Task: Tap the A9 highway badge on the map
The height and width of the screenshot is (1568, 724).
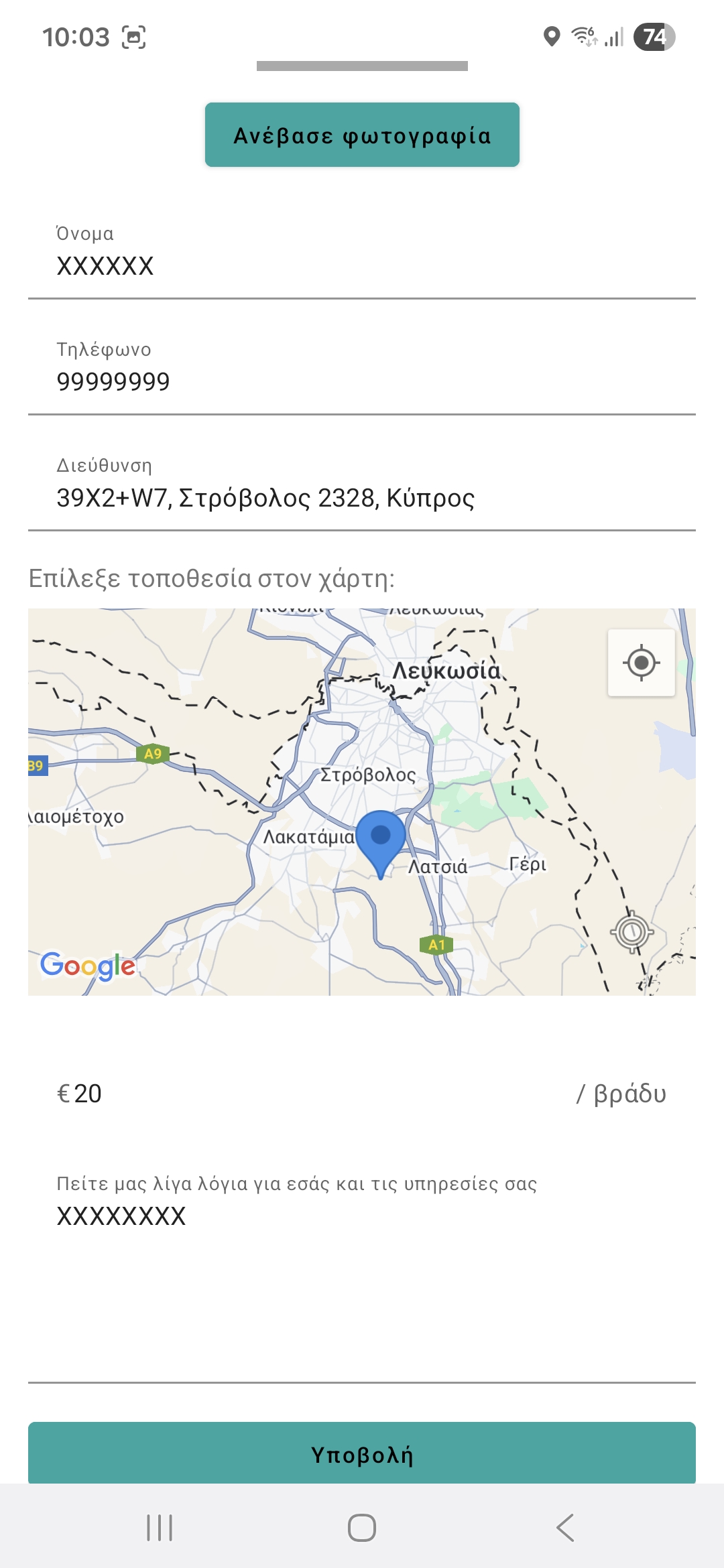Action: tap(152, 754)
